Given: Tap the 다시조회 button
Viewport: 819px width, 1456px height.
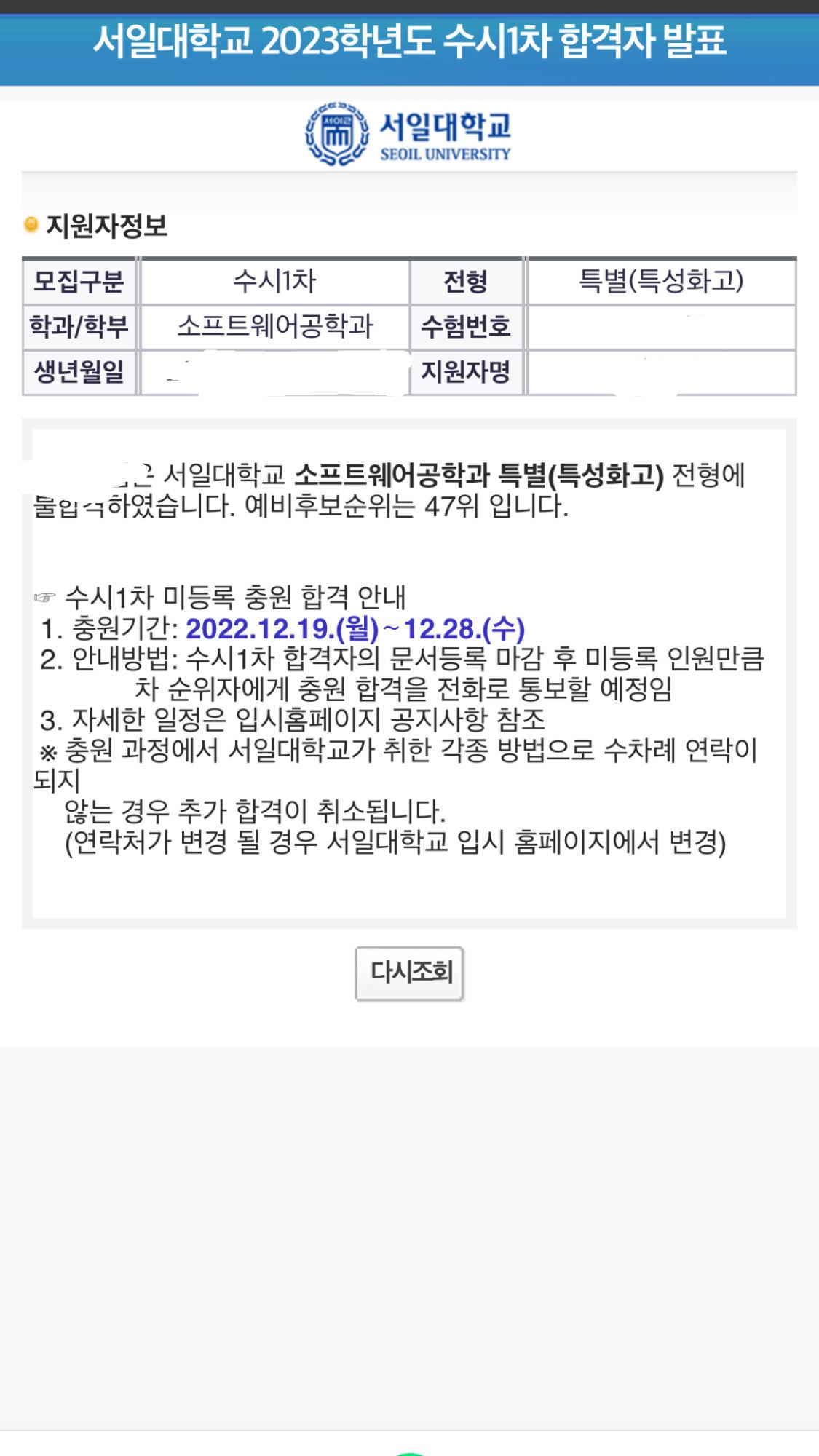Looking at the screenshot, I should coord(410,973).
